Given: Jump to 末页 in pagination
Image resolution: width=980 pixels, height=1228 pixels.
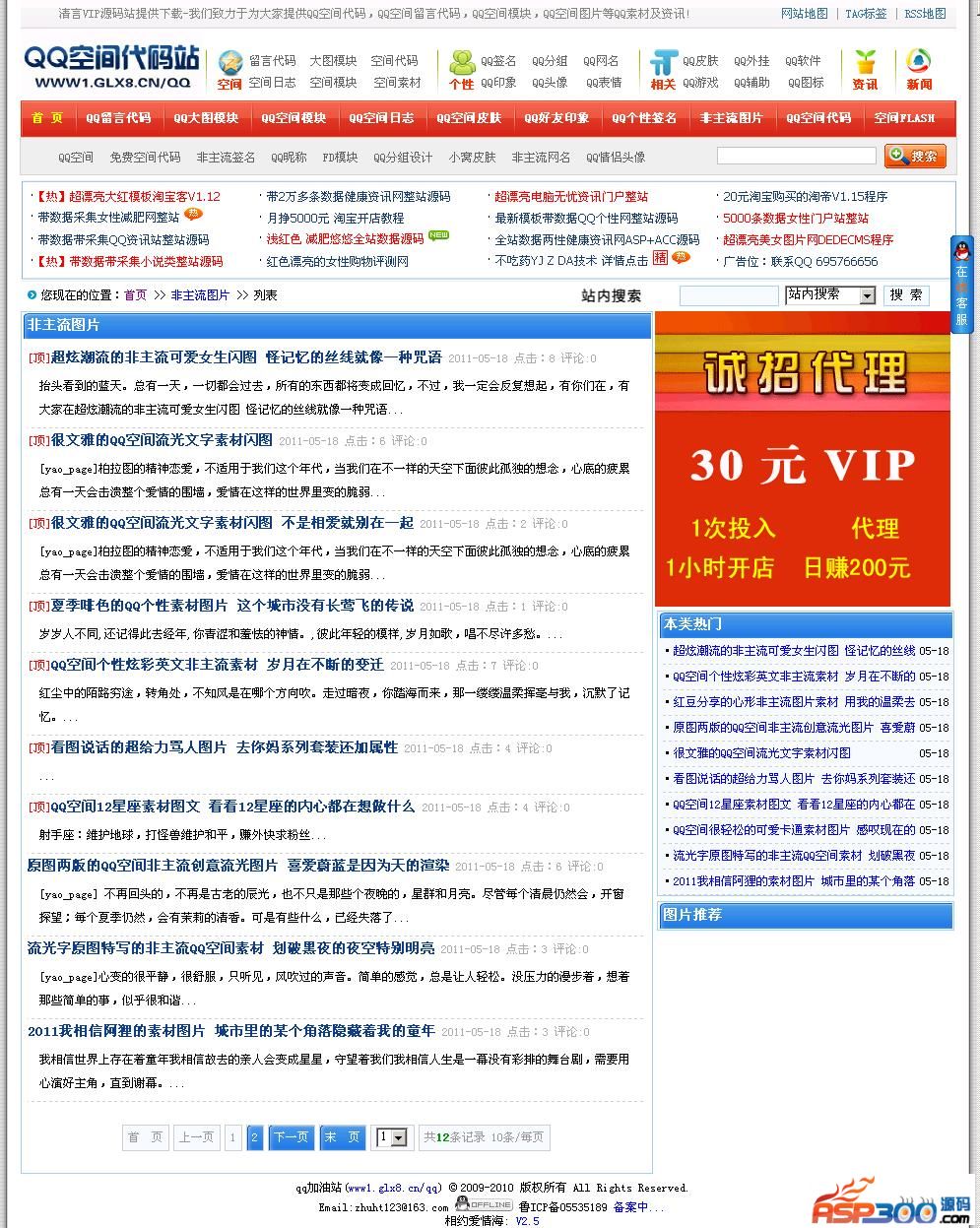Looking at the screenshot, I should click(x=343, y=1137).
